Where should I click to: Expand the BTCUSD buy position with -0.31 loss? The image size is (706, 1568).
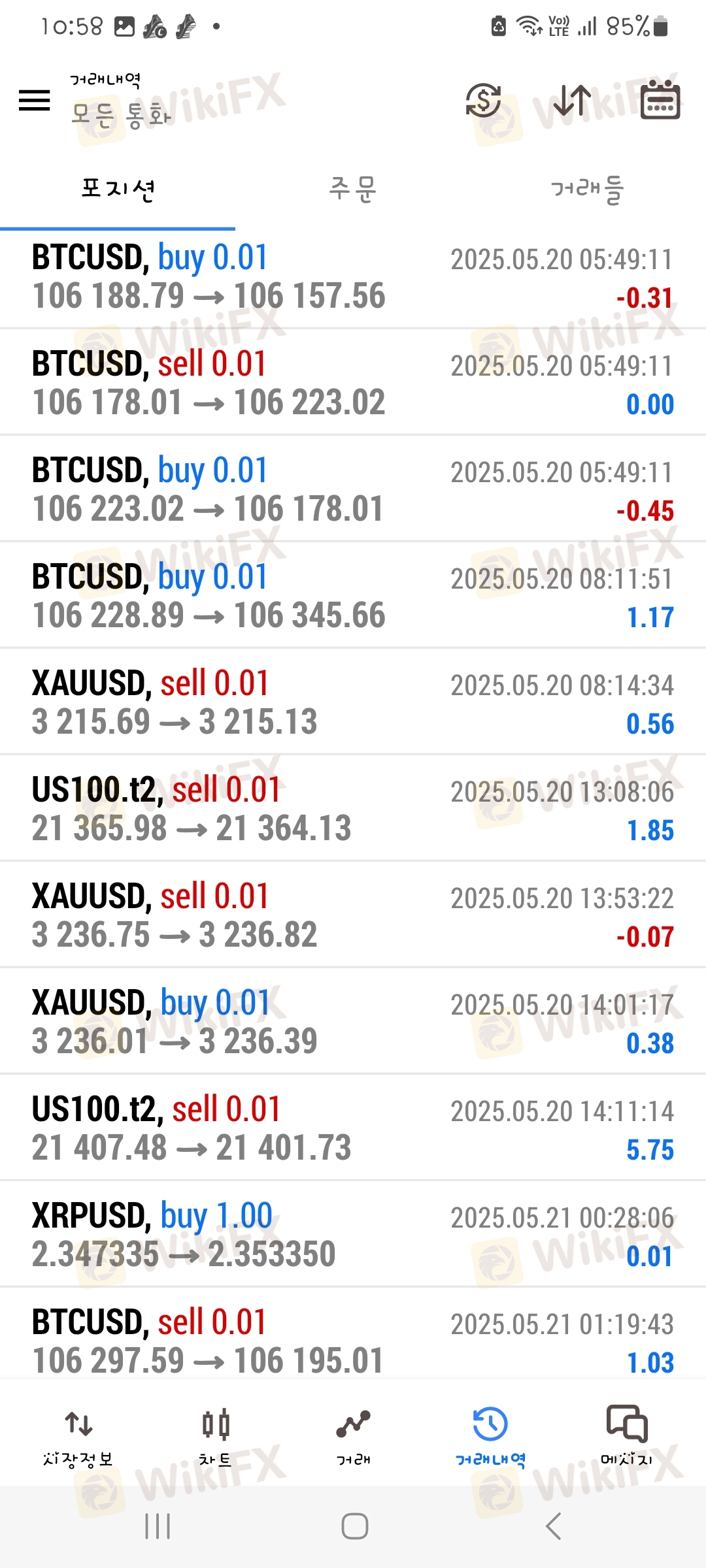pos(353,277)
